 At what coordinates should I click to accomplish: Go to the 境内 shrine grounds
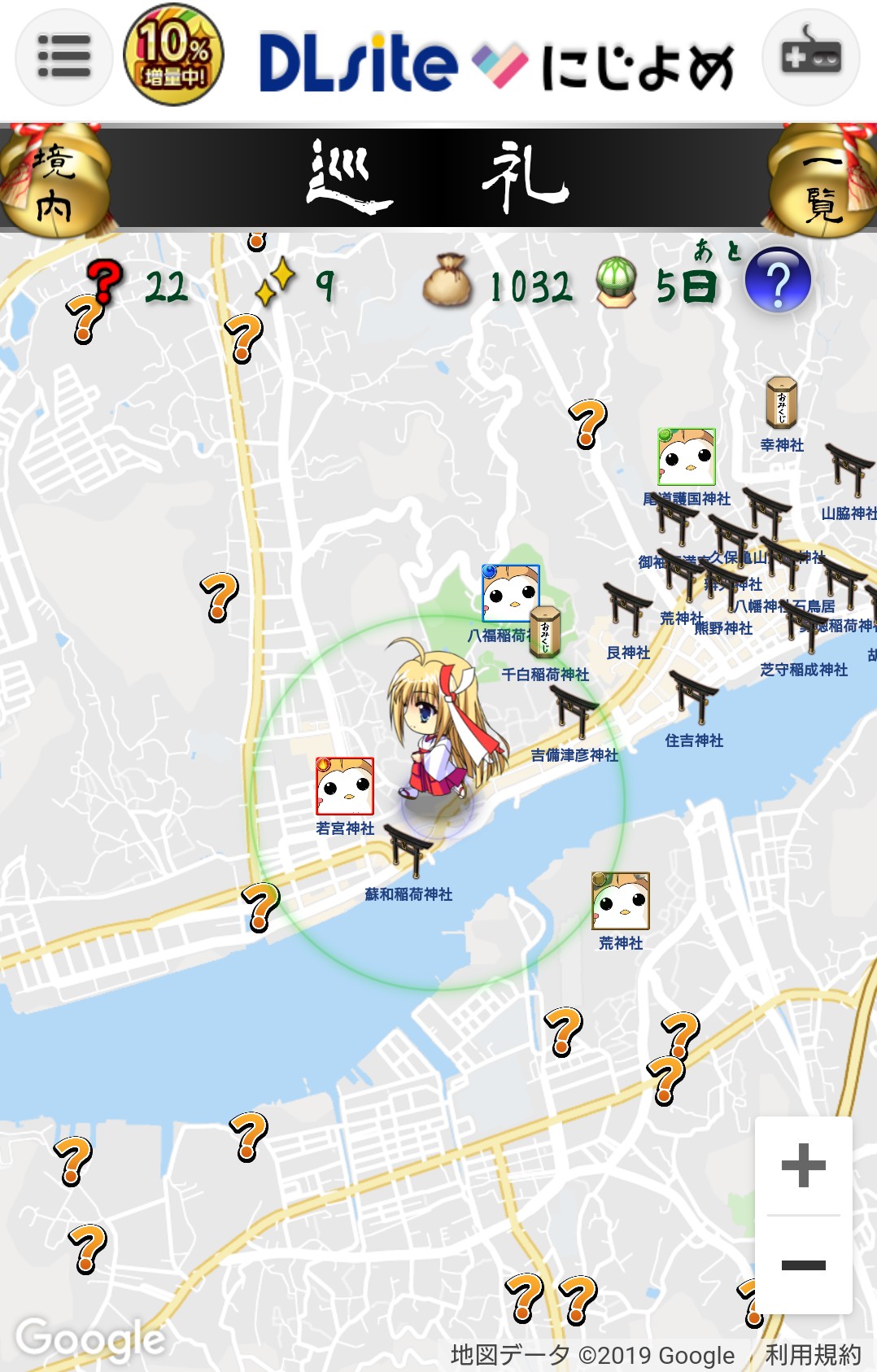(x=54, y=183)
